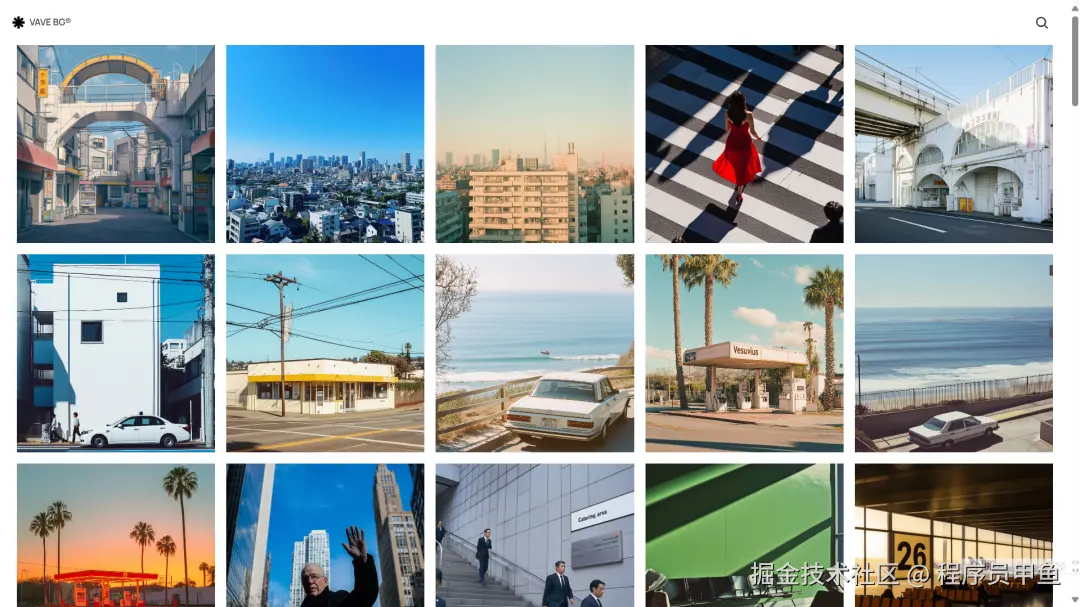View the Vesuvius gas station photo
This screenshot has height=607, width=1080.
pos(744,353)
